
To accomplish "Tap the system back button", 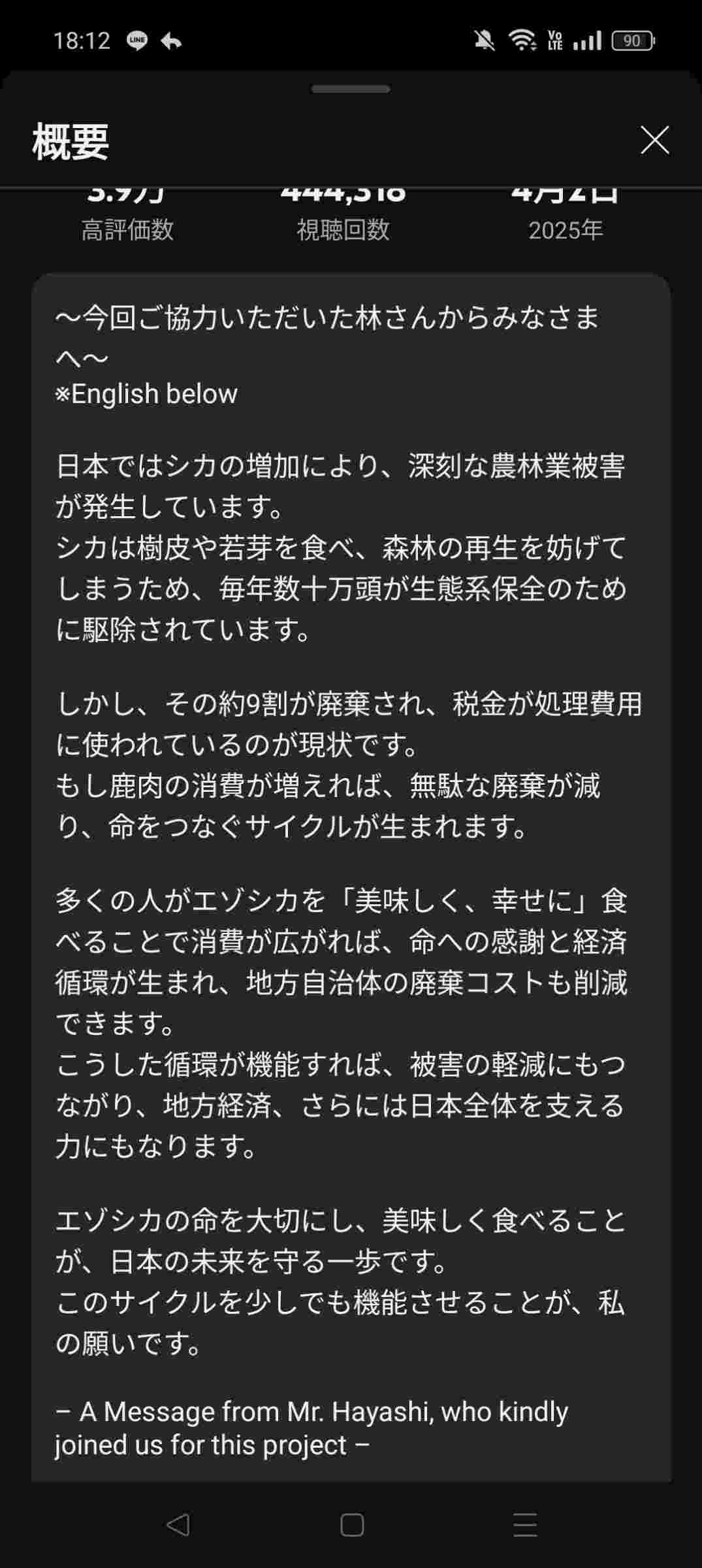I will [178, 1525].
